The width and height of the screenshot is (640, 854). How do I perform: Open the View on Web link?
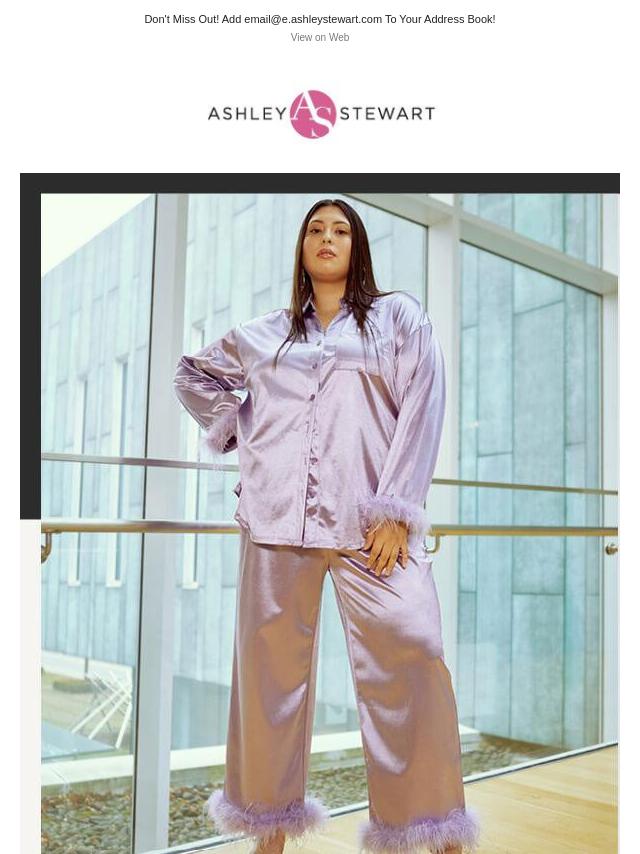coord(319,38)
